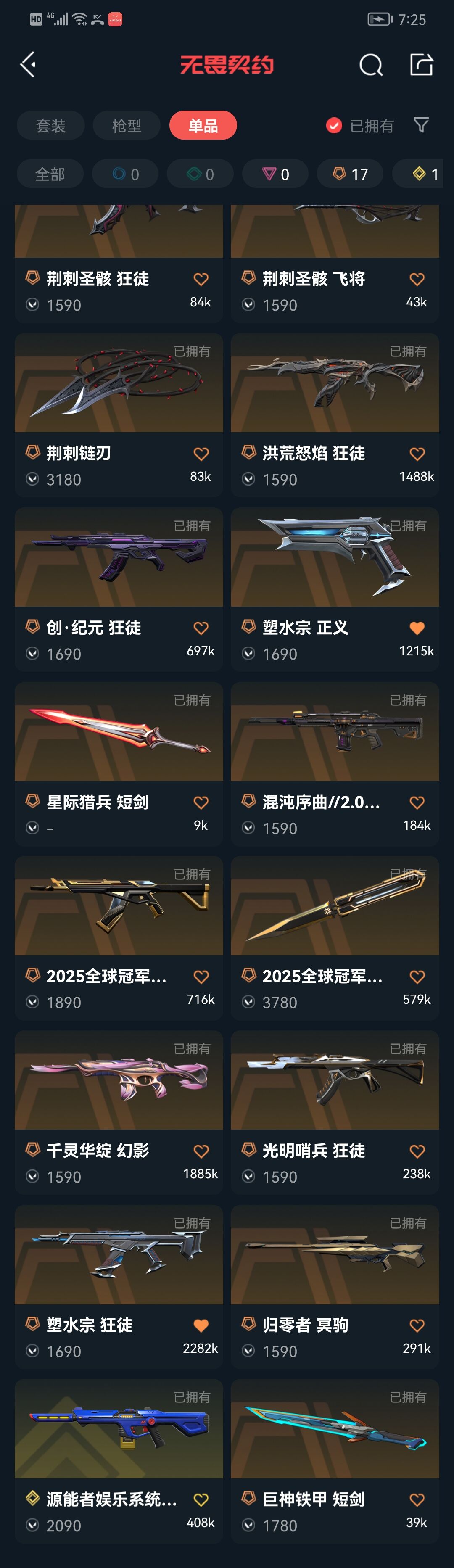Viewport: 454px width, 1568px height.
Task: Go back using the top-left arrow
Action: coord(28,64)
